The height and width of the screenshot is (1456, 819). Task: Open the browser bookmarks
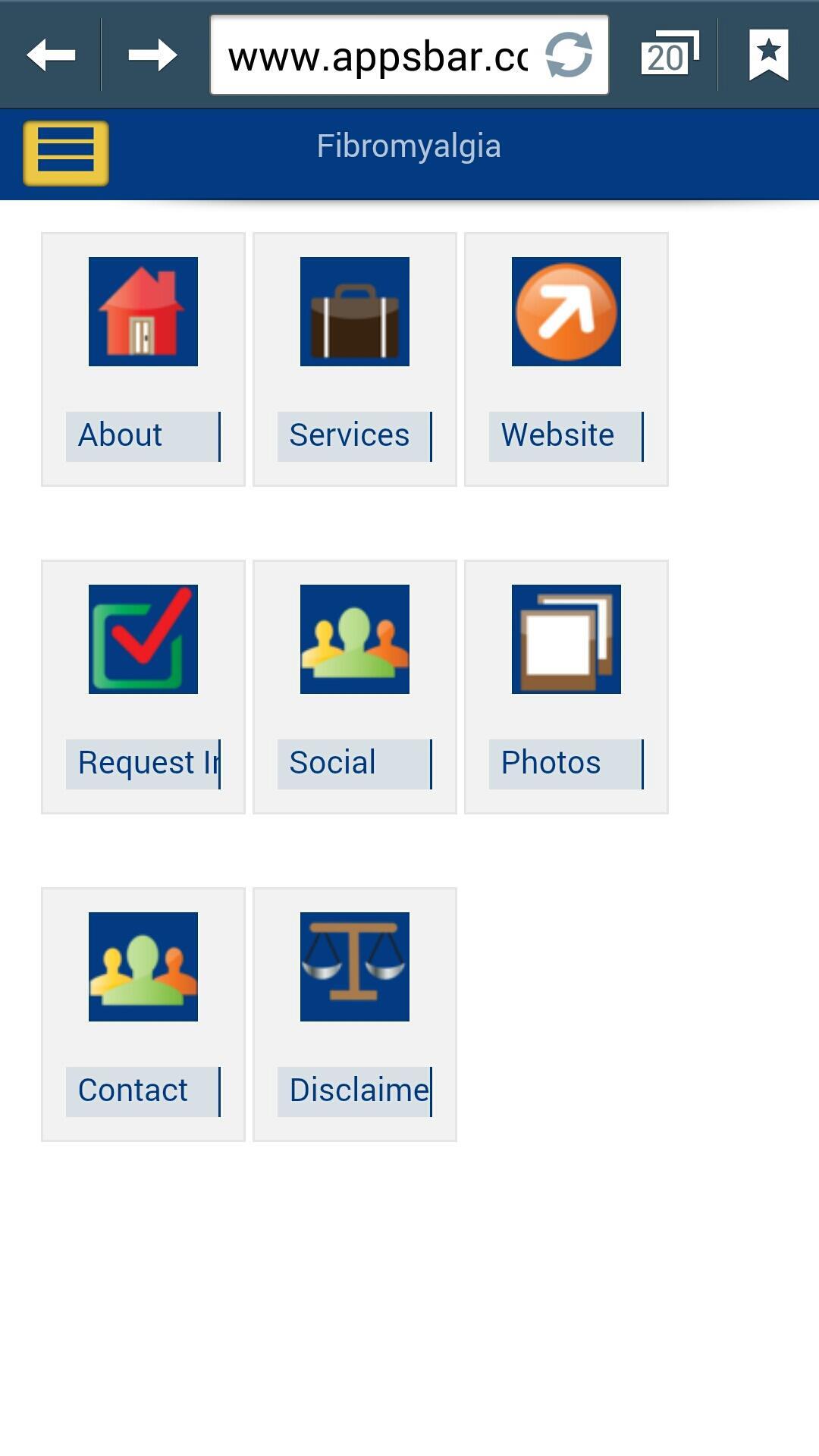[768, 55]
